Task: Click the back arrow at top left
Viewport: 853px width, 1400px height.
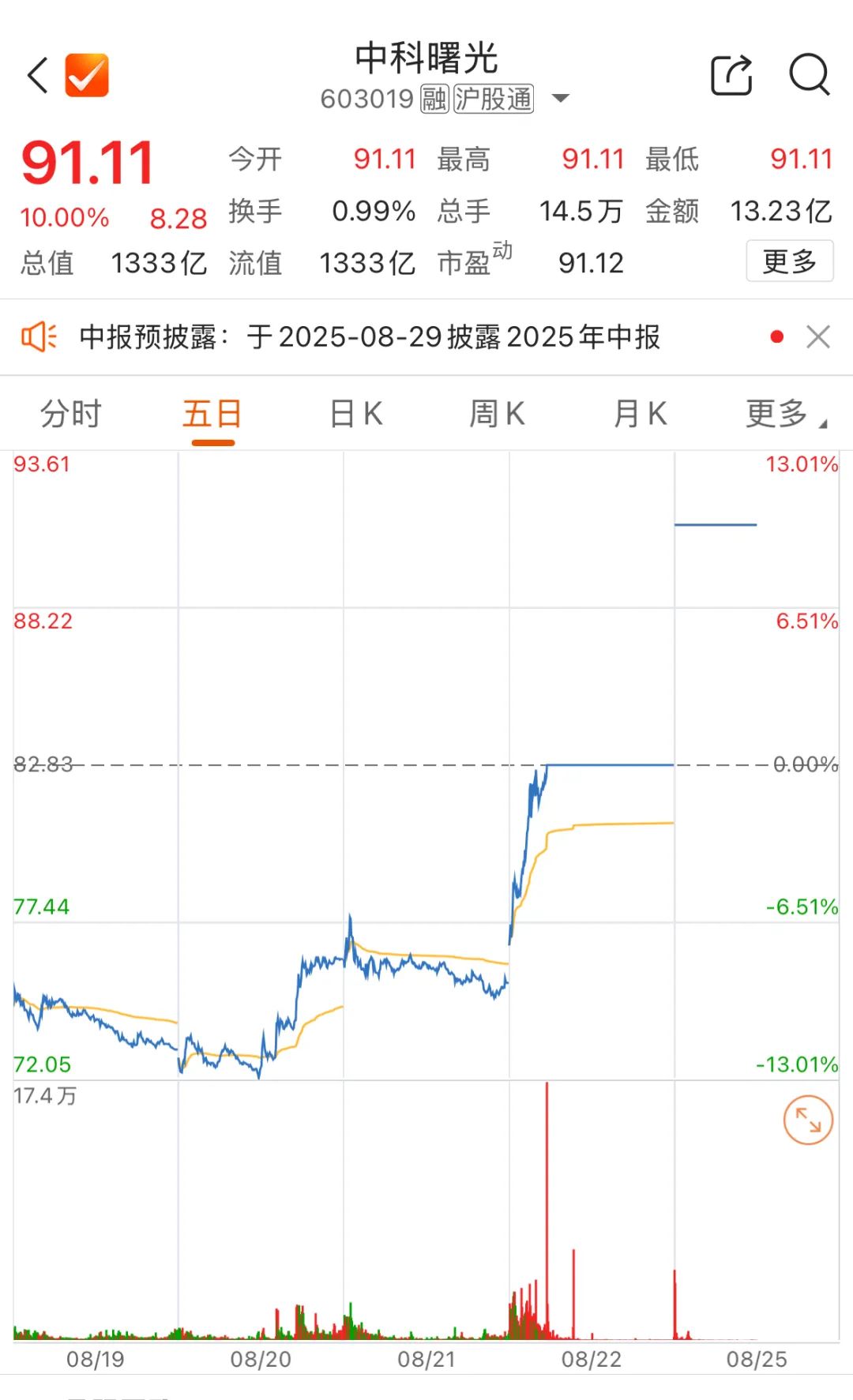Action: [35, 77]
